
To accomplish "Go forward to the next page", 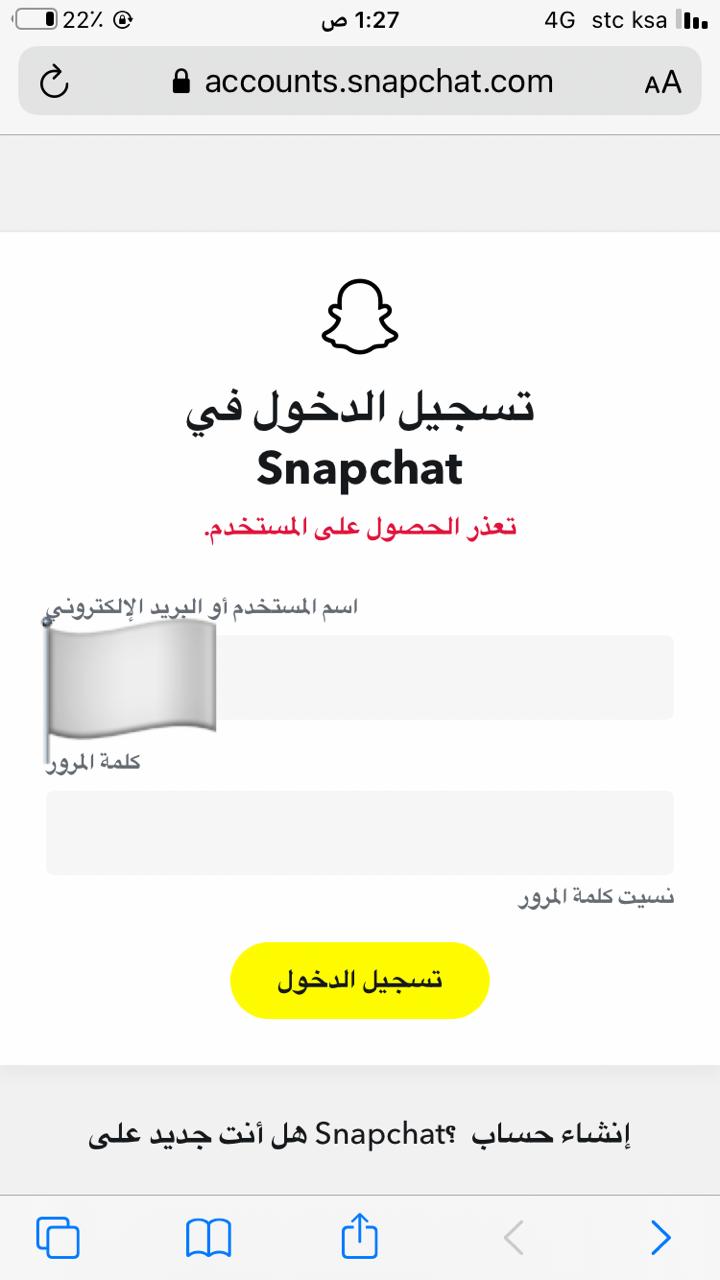I will [661, 1238].
